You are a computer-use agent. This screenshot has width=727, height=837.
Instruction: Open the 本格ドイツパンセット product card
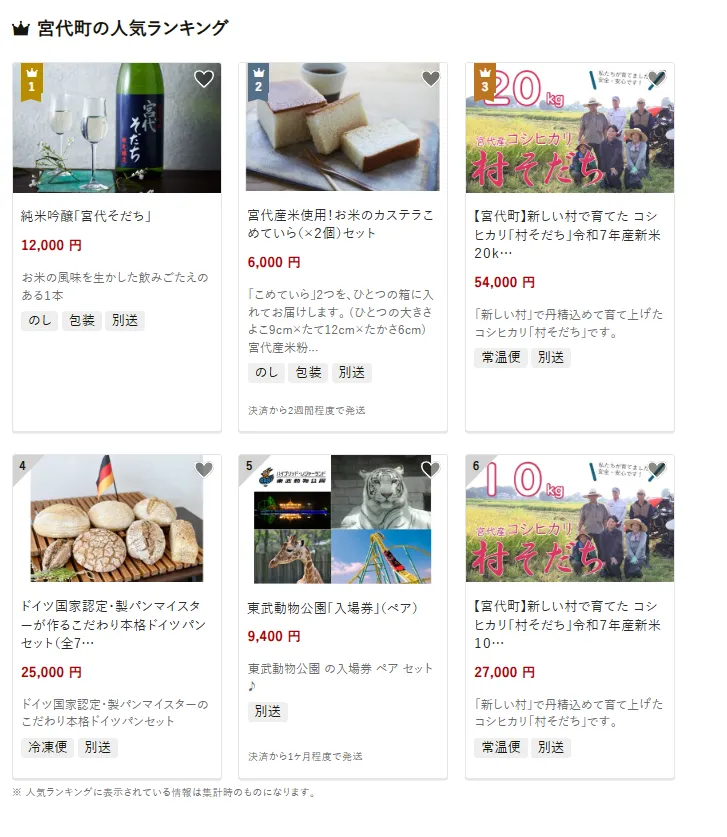coord(115,624)
